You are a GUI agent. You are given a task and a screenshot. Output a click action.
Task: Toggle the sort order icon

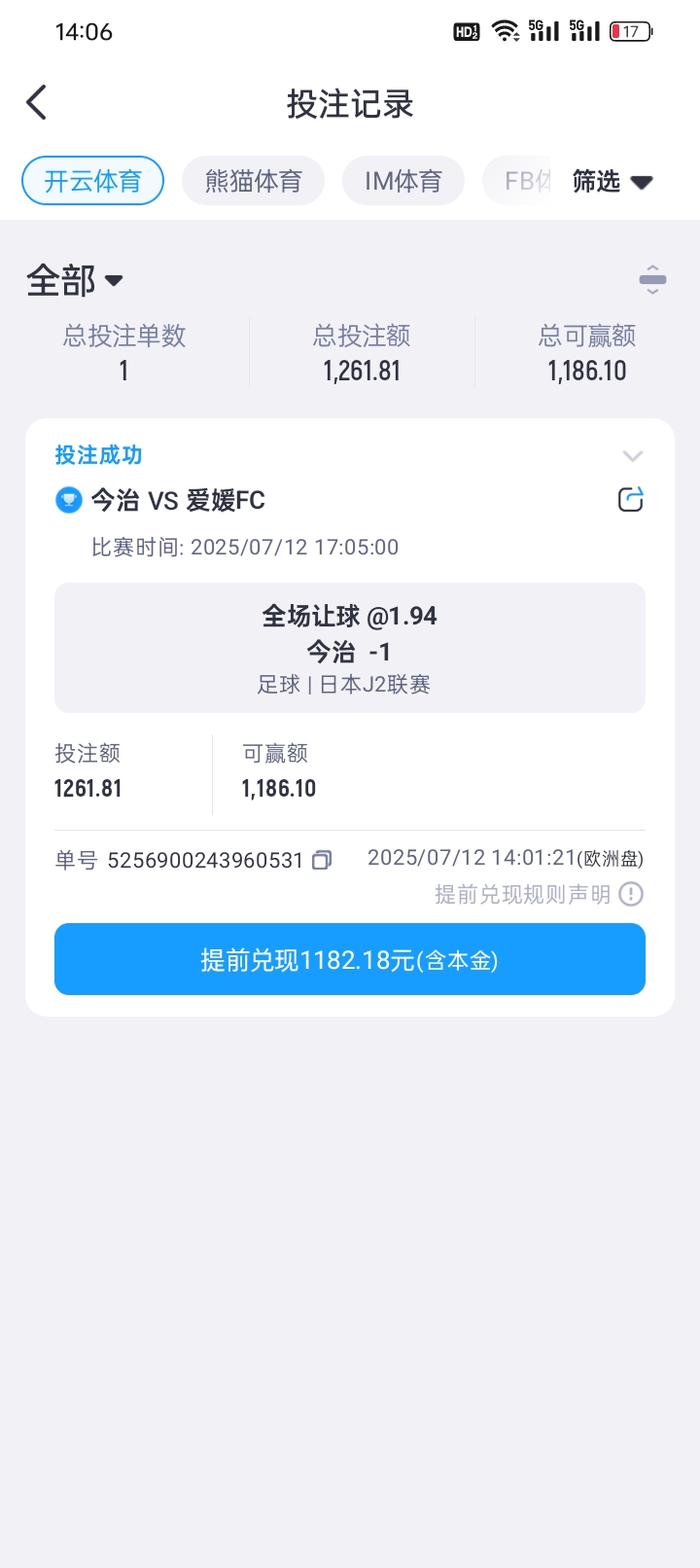click(652, 279)
